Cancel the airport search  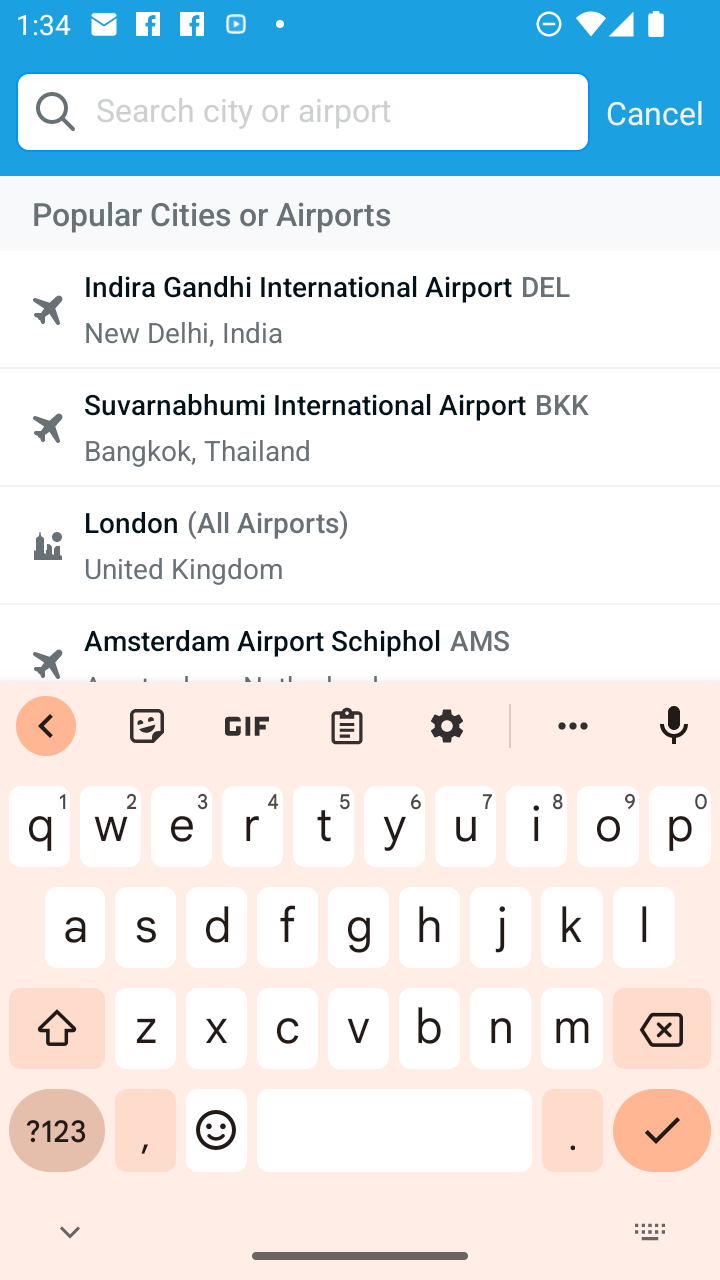coord(654,113)
